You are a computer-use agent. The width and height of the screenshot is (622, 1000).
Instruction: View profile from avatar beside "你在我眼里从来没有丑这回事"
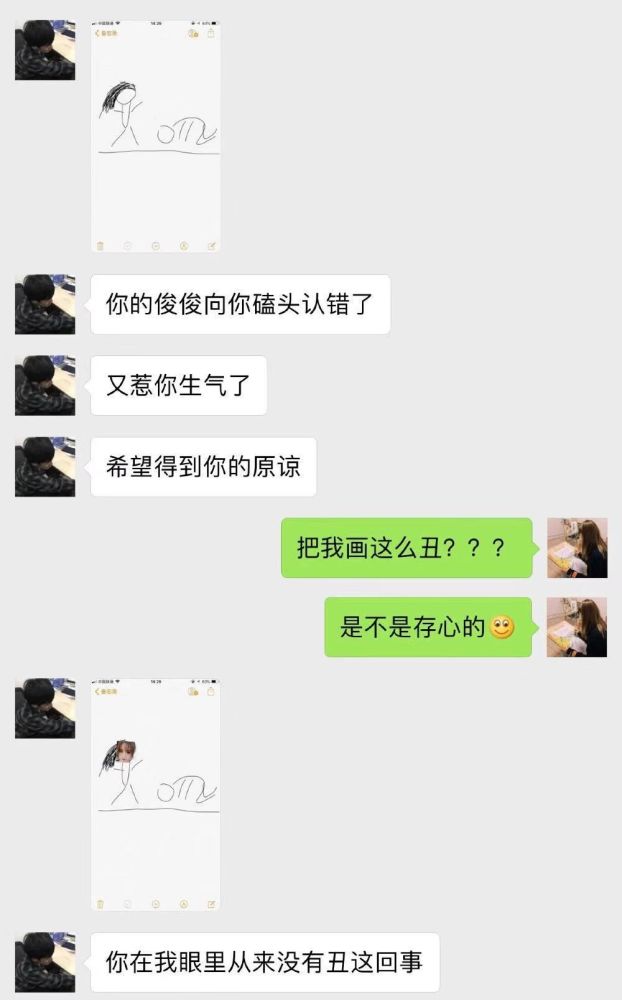point(45,963)
